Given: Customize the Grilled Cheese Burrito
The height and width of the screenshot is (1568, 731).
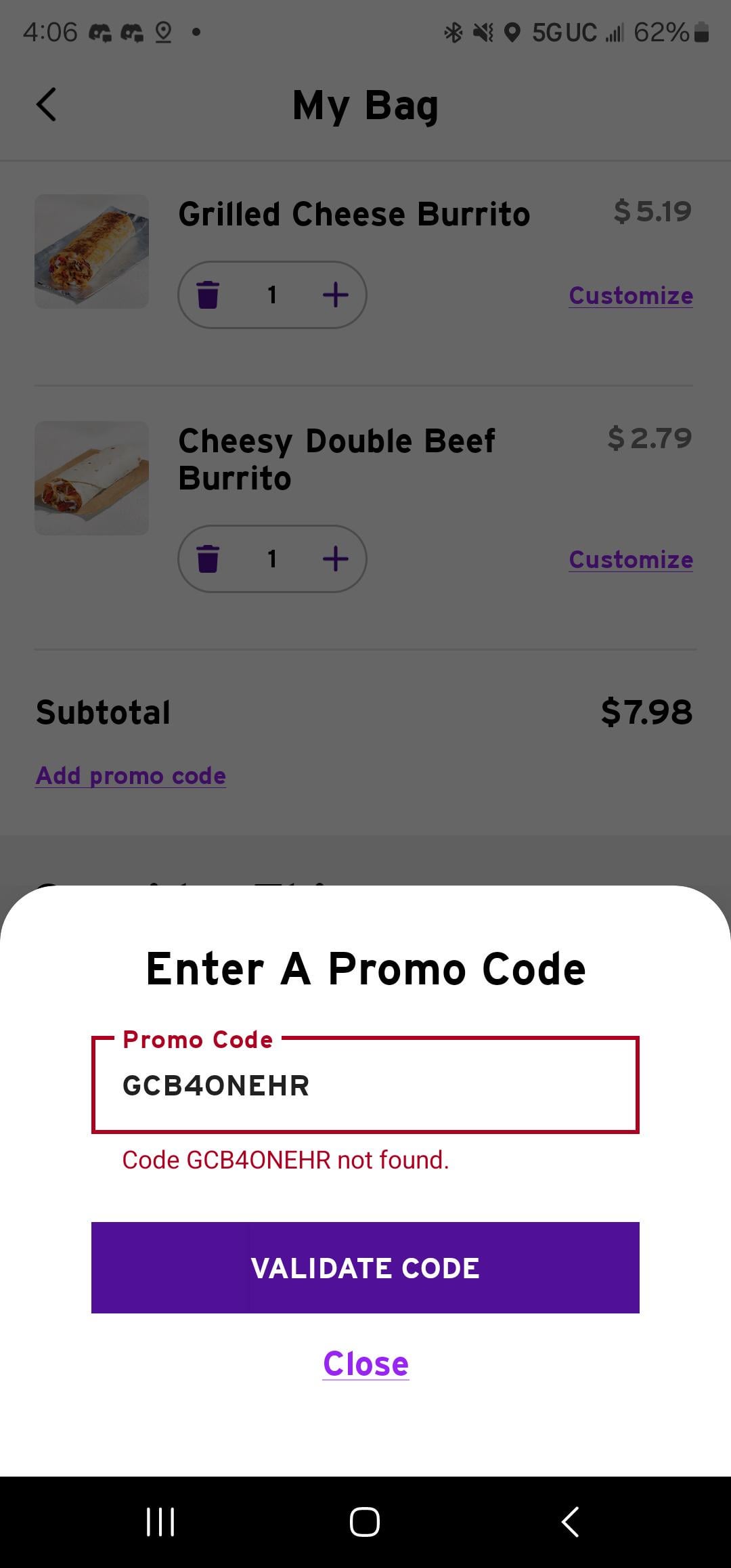Looking at the screenshot, I should 630,296.
